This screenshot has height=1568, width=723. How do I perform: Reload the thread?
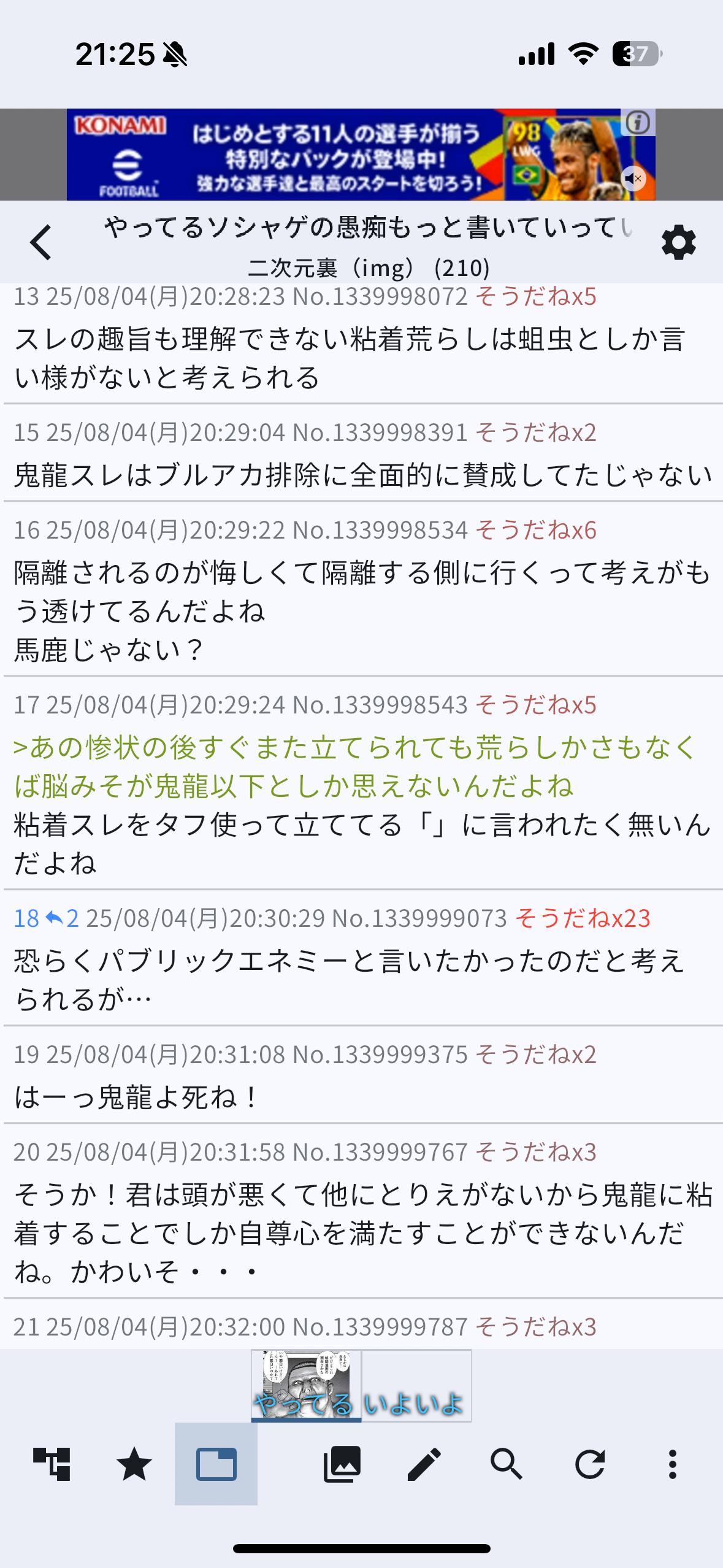(589, 1465)
